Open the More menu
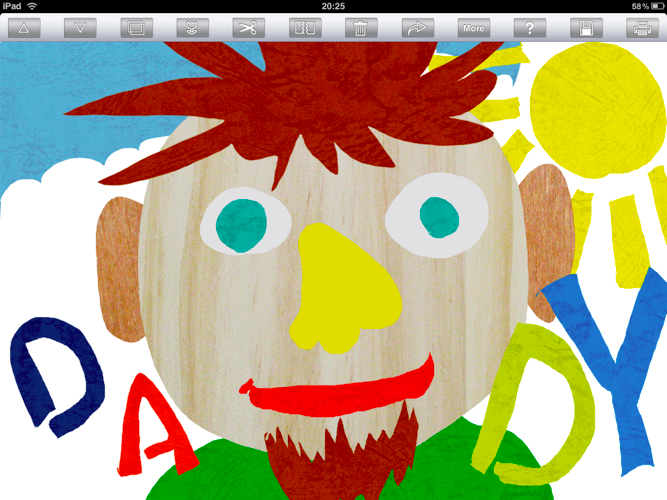 [474, 28]
